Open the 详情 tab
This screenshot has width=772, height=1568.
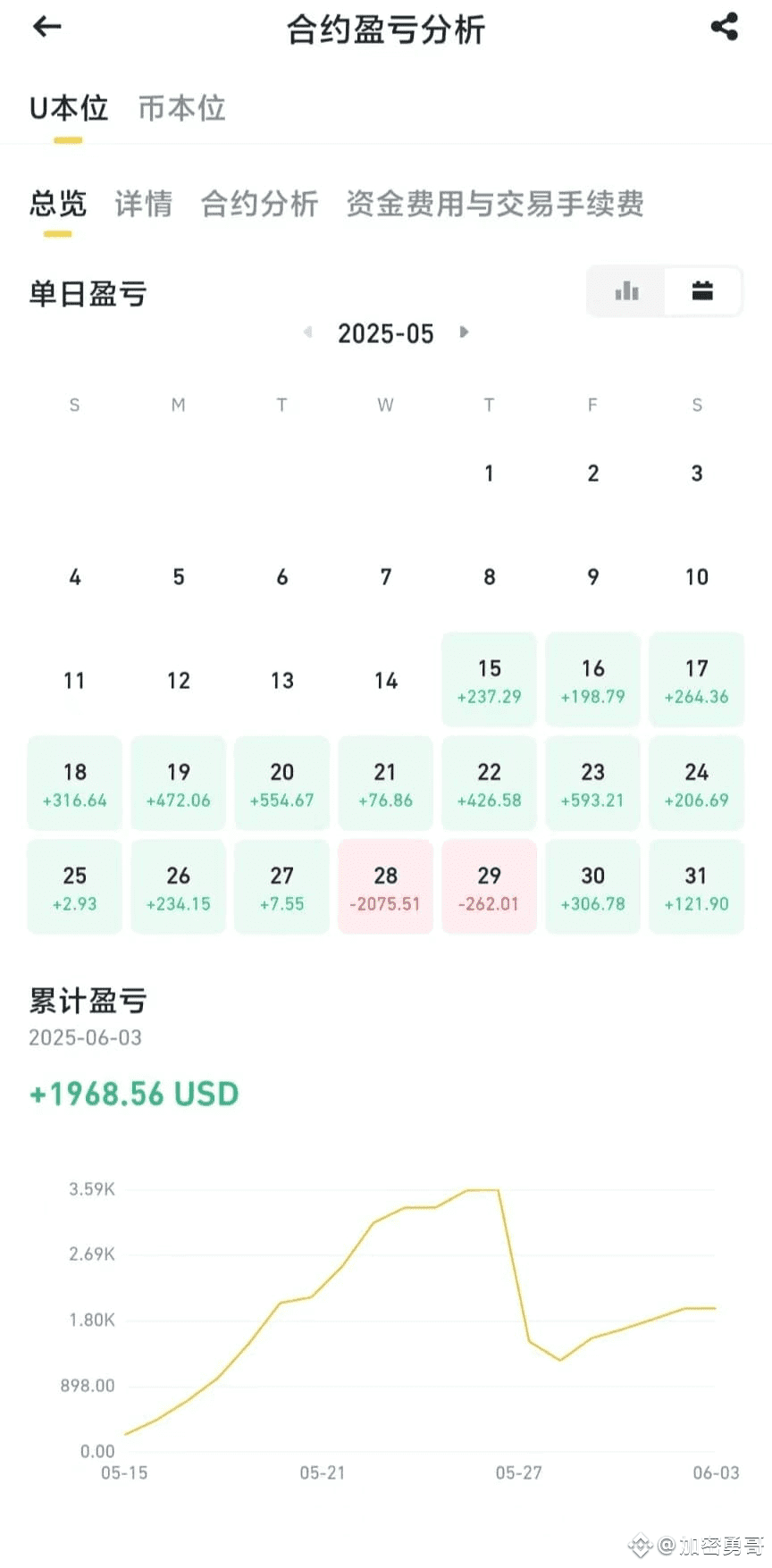[143, 204]
